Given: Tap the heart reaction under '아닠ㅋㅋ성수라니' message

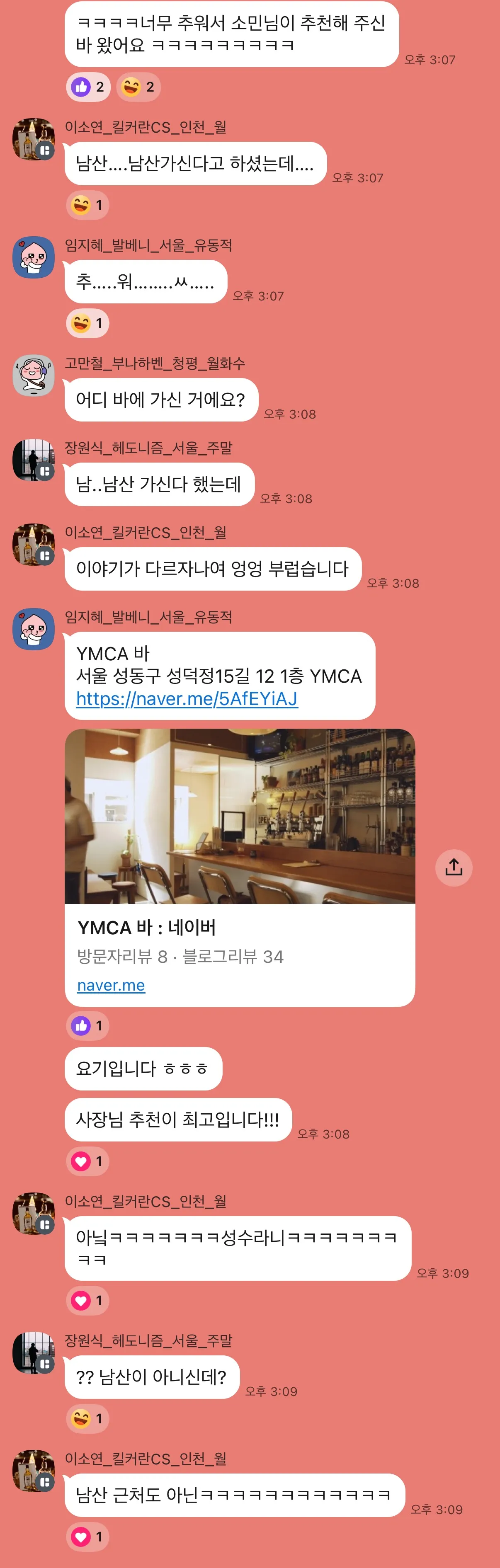Looking at the screenshot, I should pos(88,1300).
